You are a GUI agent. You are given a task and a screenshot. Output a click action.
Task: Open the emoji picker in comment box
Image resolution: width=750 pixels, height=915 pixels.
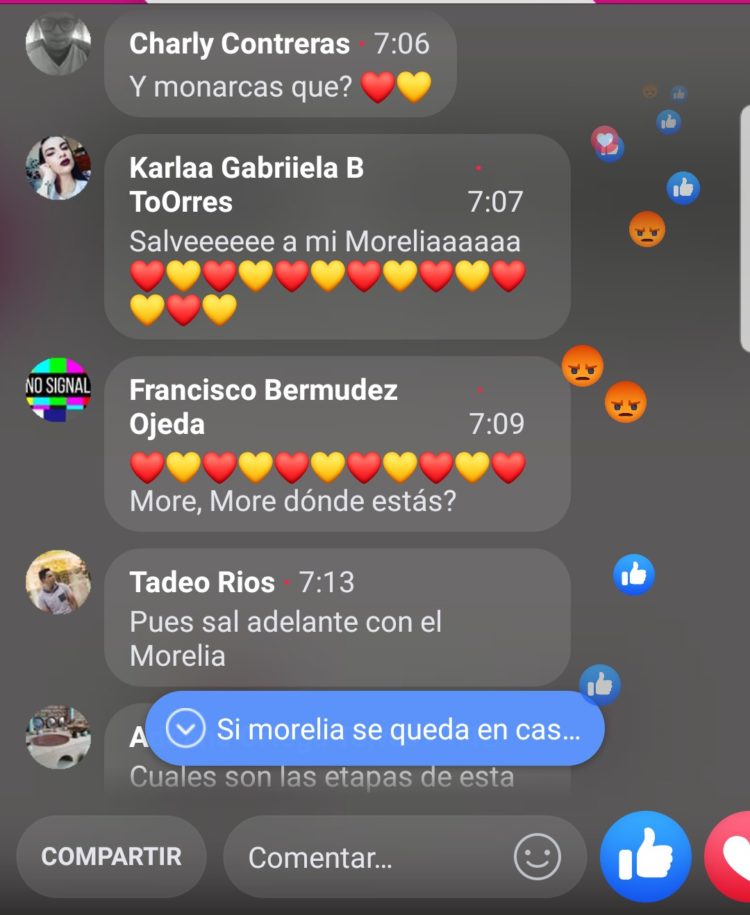(x=537, y=857)
